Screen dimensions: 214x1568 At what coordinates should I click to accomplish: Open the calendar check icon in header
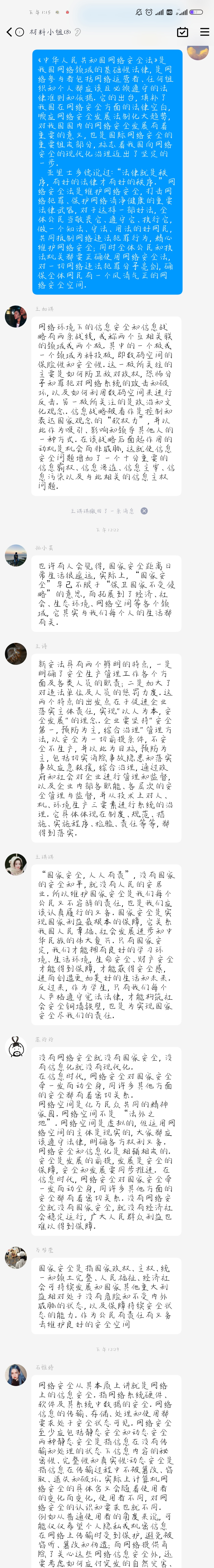click(x=182, y=32)
